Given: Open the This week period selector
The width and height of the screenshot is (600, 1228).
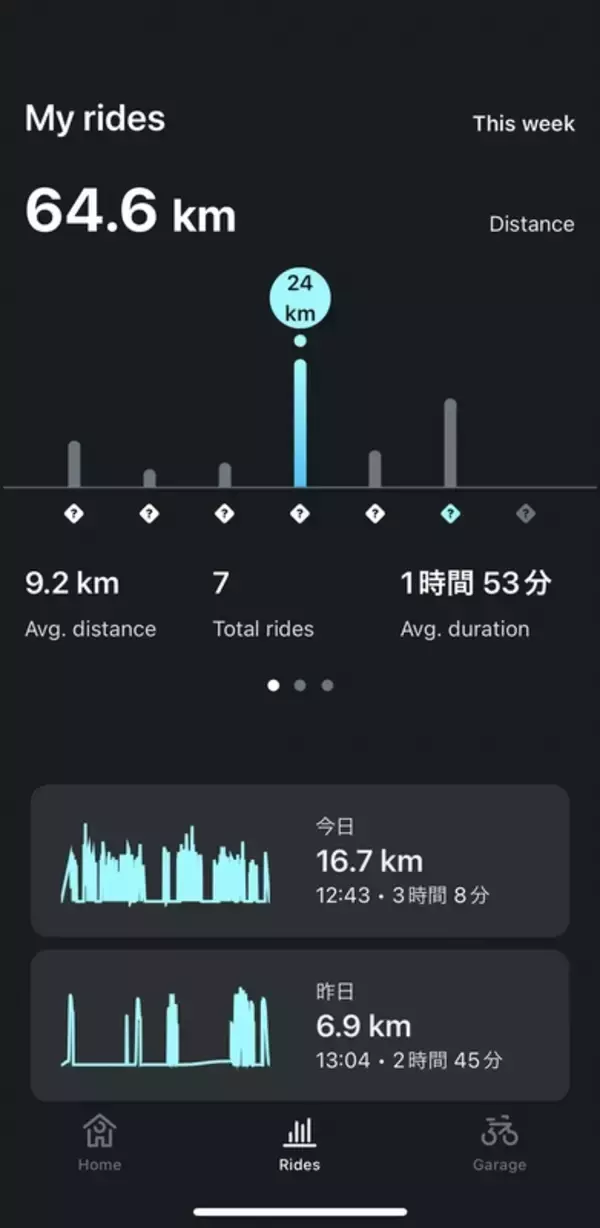Looking at the screenshot, I should click(523, 124).
